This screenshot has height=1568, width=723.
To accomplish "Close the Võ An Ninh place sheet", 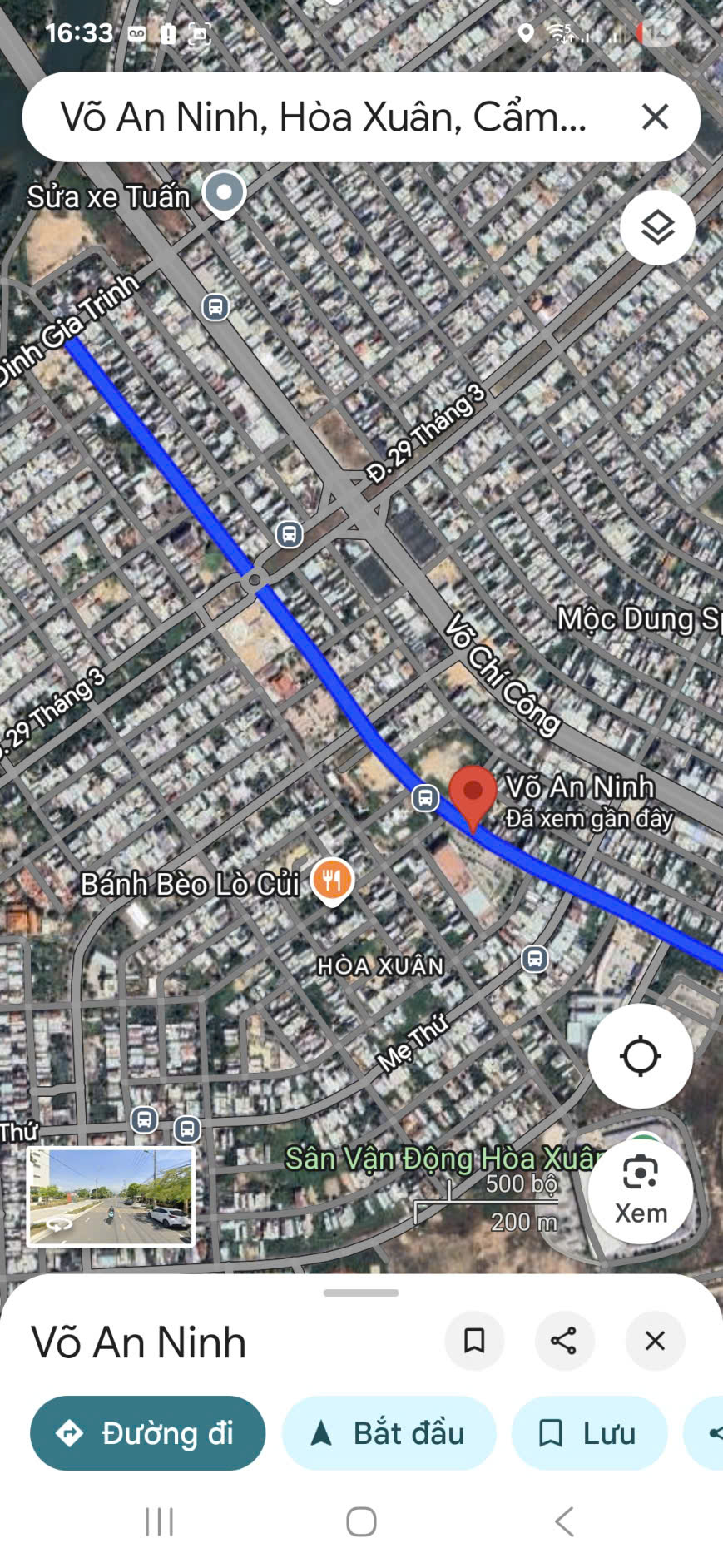I will click(x=655, y=1341).
